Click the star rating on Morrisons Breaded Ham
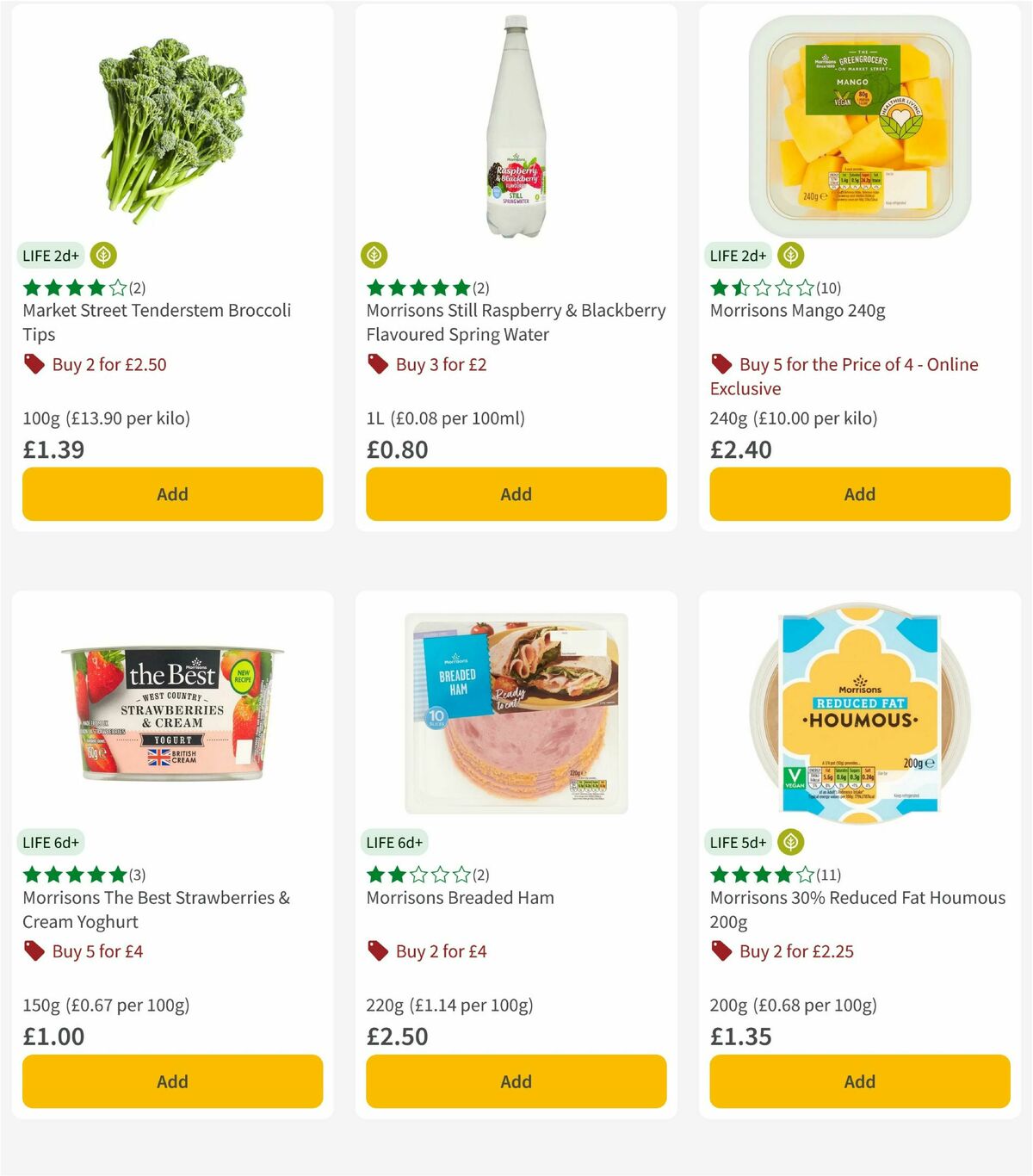This screenshot has width=1033, height=1176. point(418,874)
